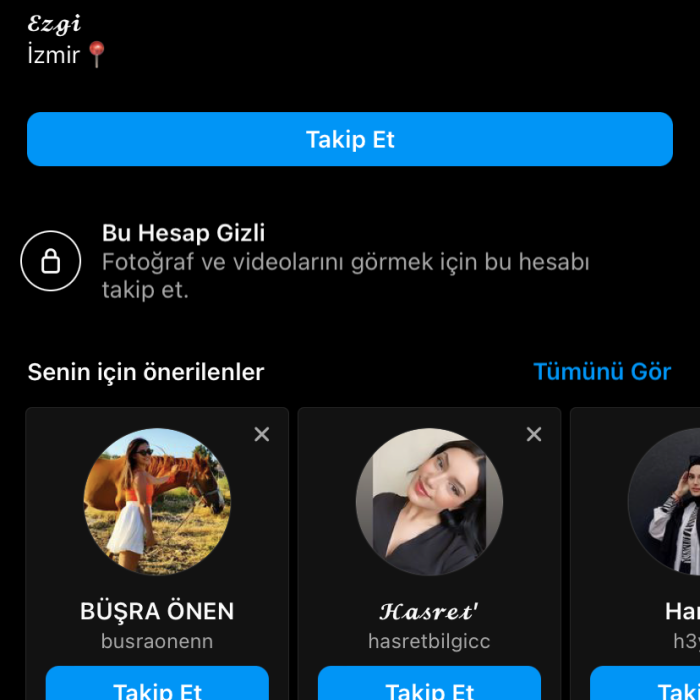Open BÜŞRA ÖNEN's profile picture

(x=157, y=502)
